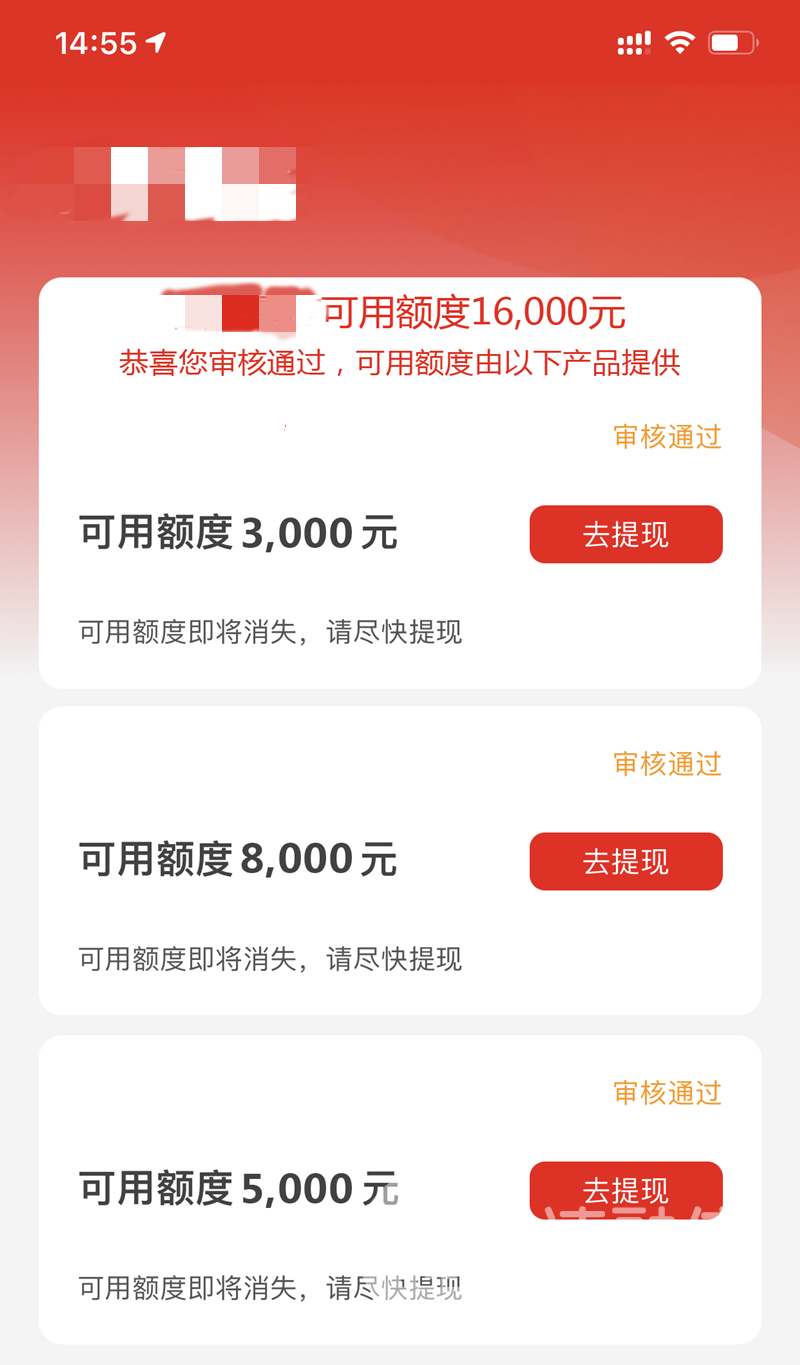
Task: Select 去提现 on the 5,000元 card
Action: point(626,1190)
